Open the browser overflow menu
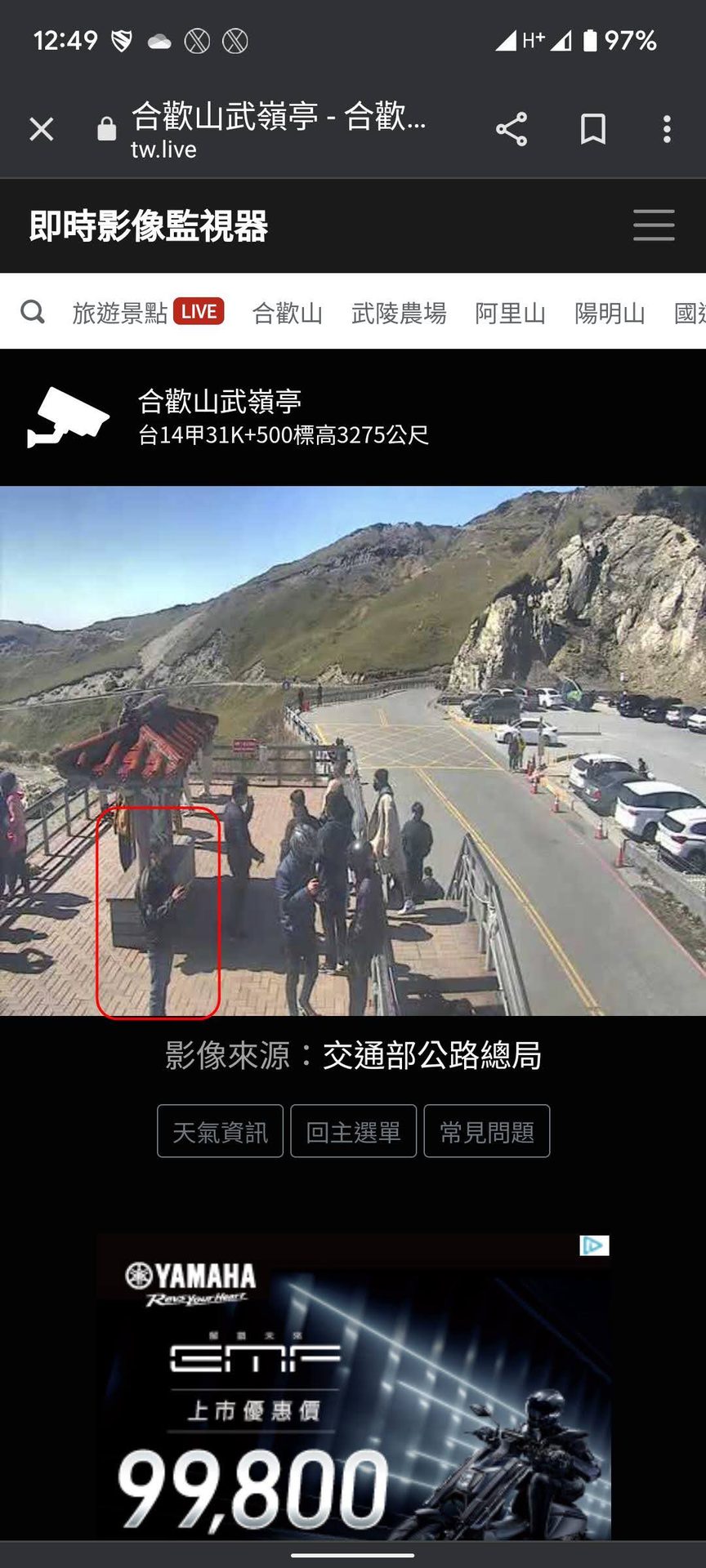The width and height of the screenshot is (706, 1568). (x=667, y=129)
